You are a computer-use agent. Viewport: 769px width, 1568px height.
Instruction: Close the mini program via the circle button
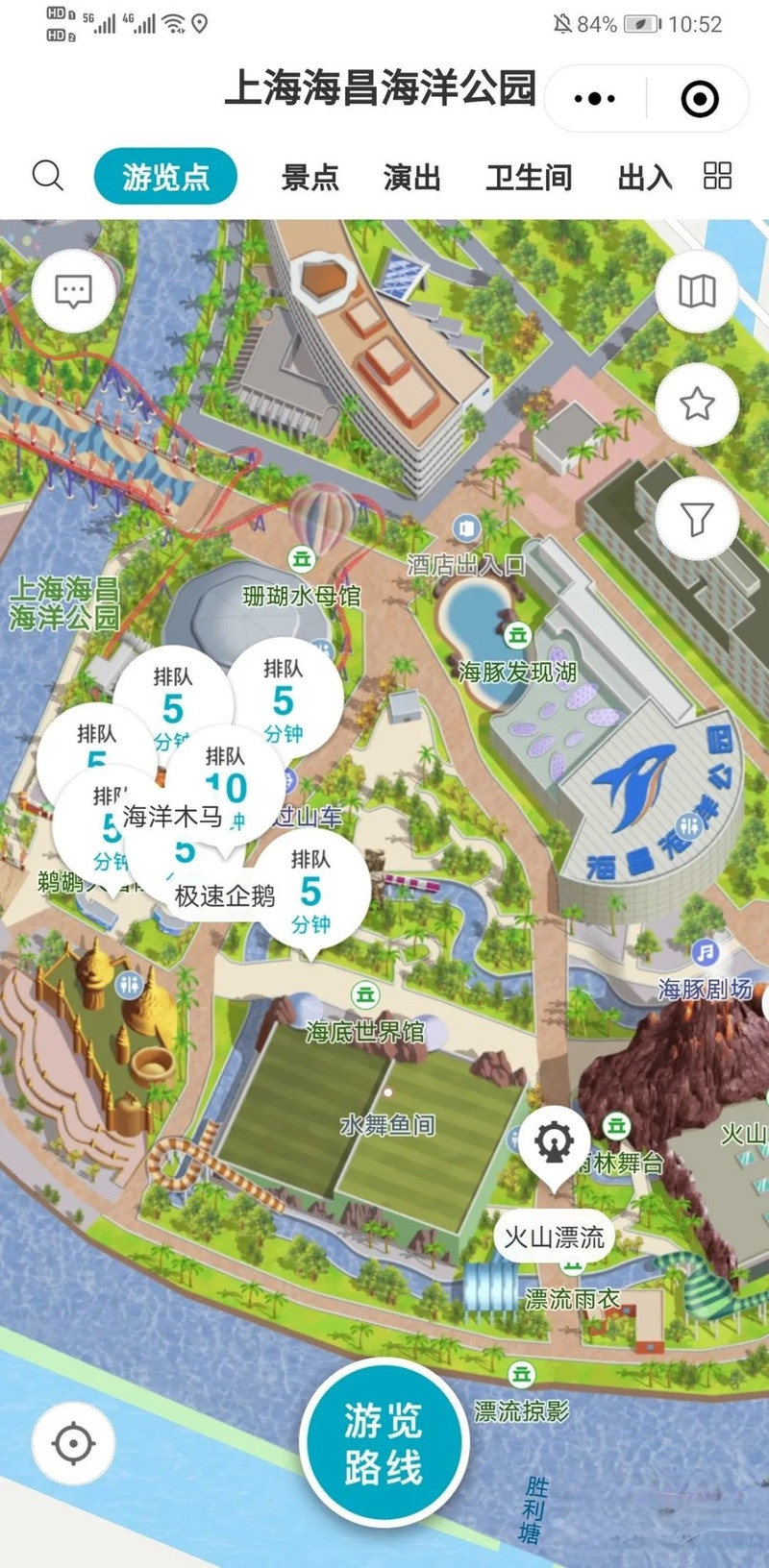pyautogui.click(x=700, y=98)
